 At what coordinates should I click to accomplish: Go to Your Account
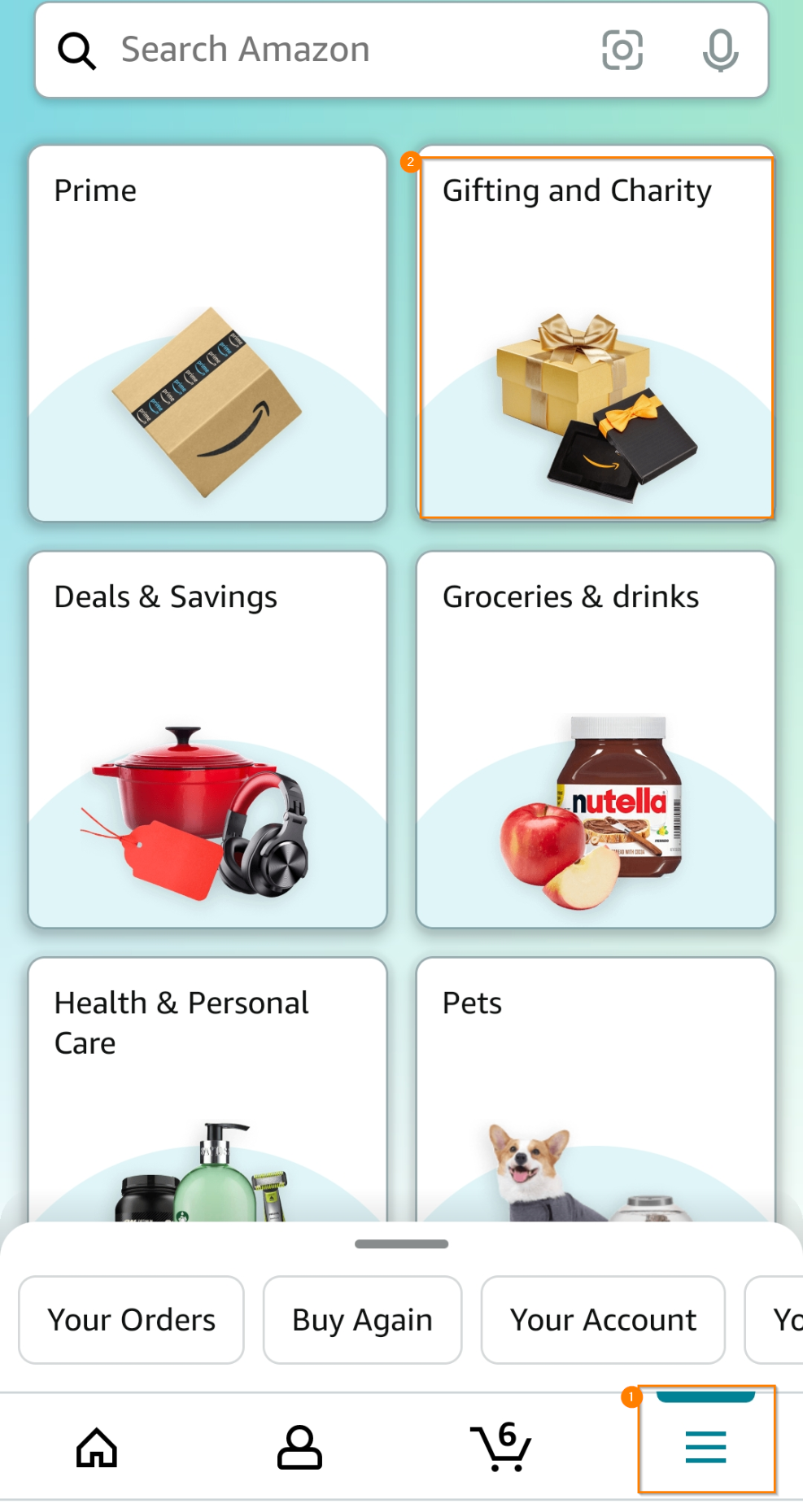[603, 1320]
